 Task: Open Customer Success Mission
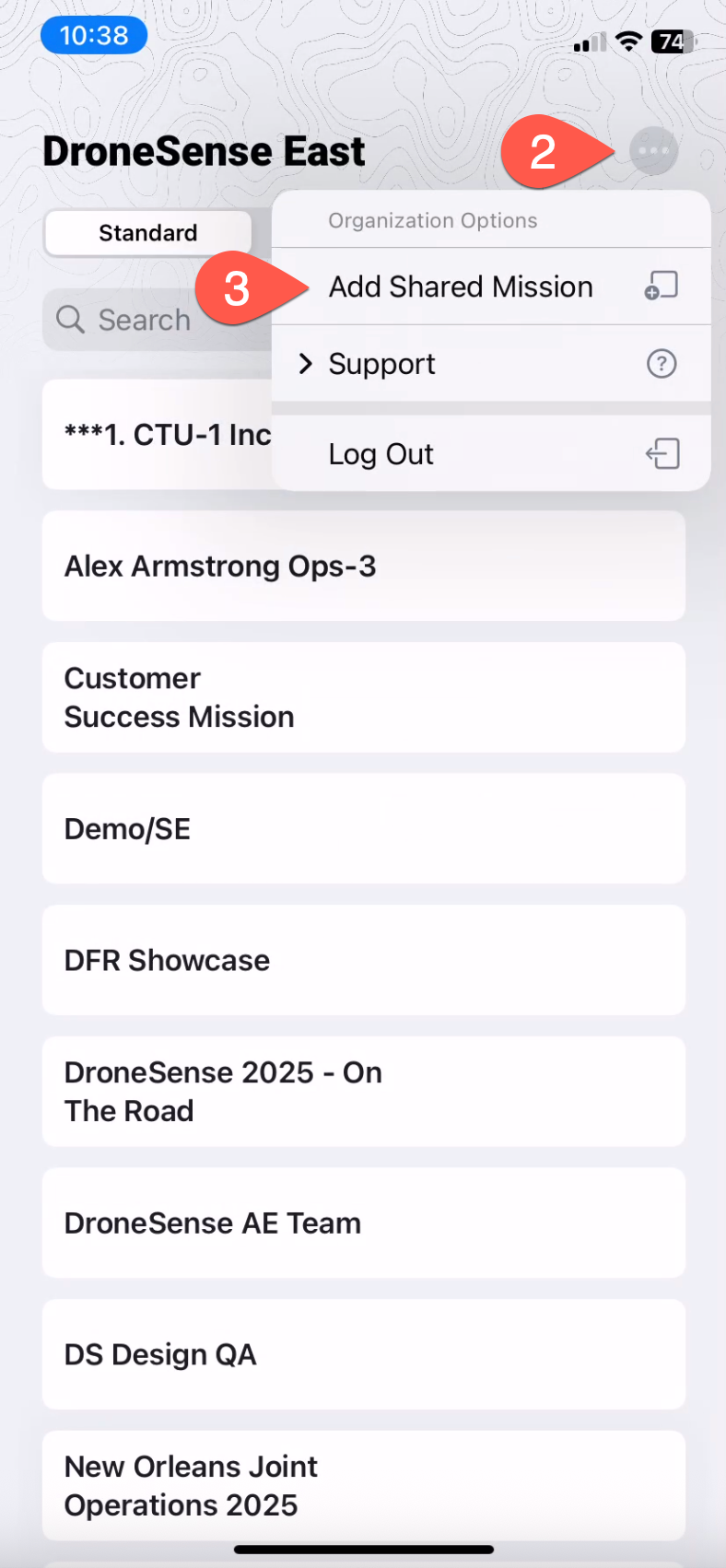(363, 697)
